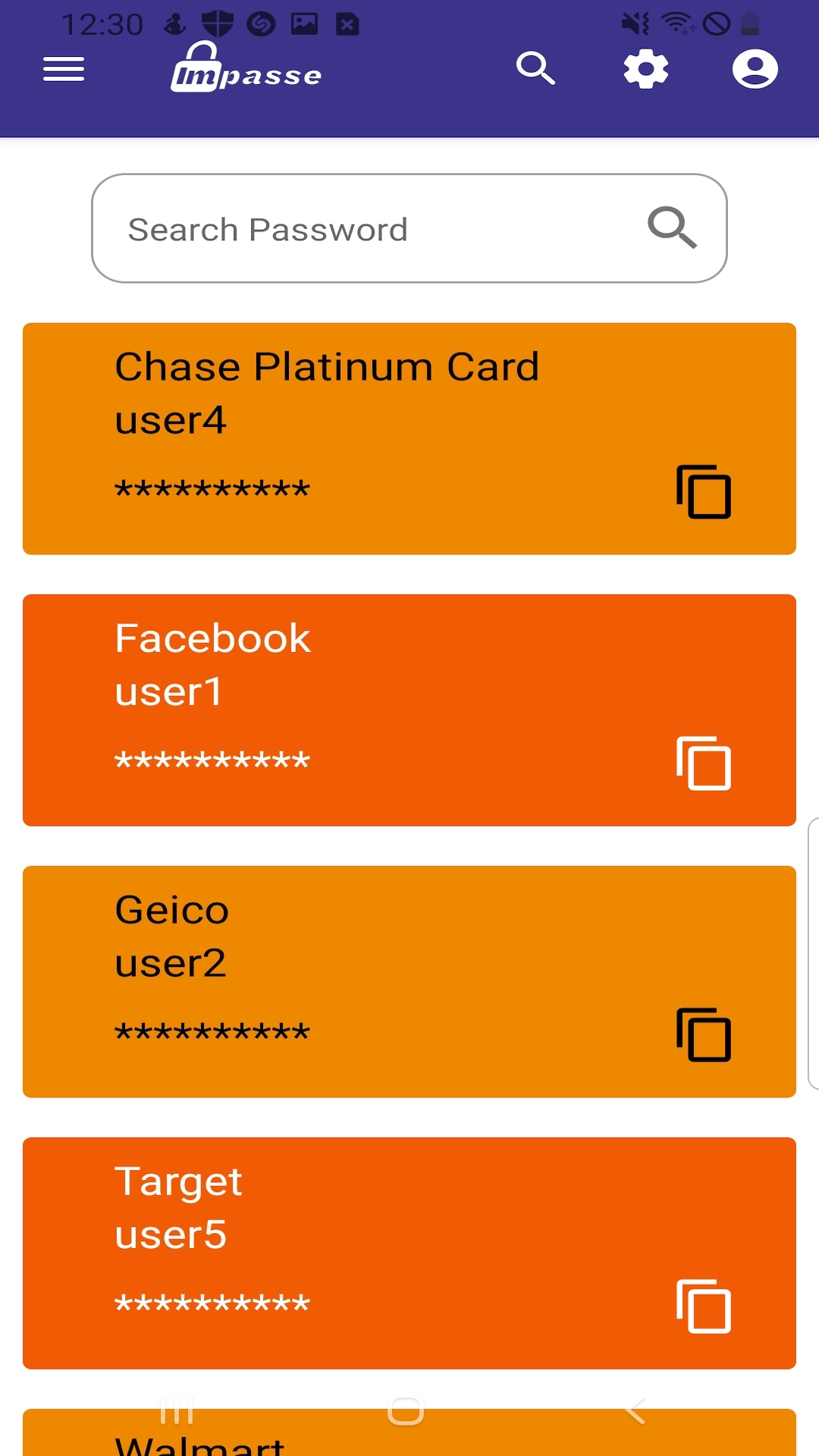Copy the Geico password

(704, 1035)
